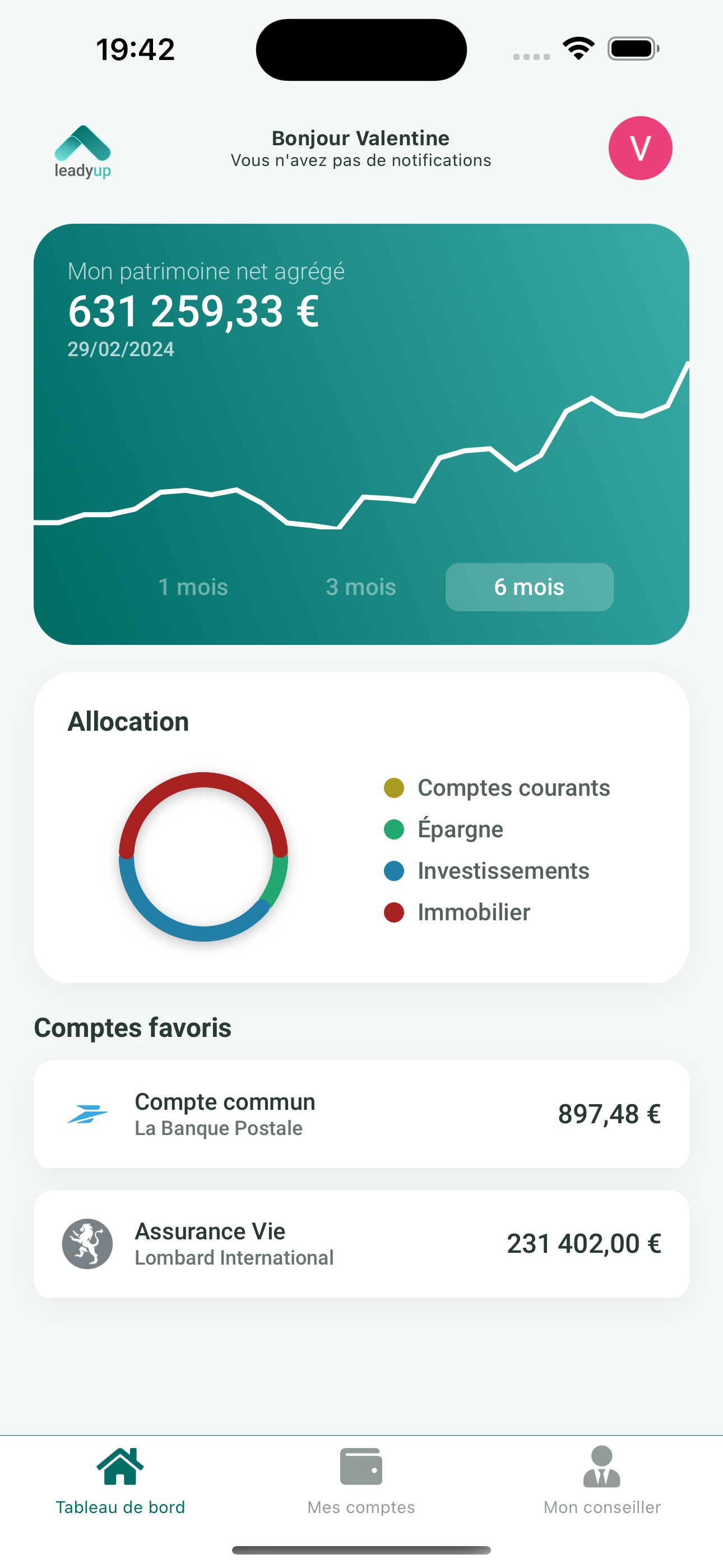Switch the chart to 3 mois
Viewport: 723px width, 1568px height.
point(361,587)
